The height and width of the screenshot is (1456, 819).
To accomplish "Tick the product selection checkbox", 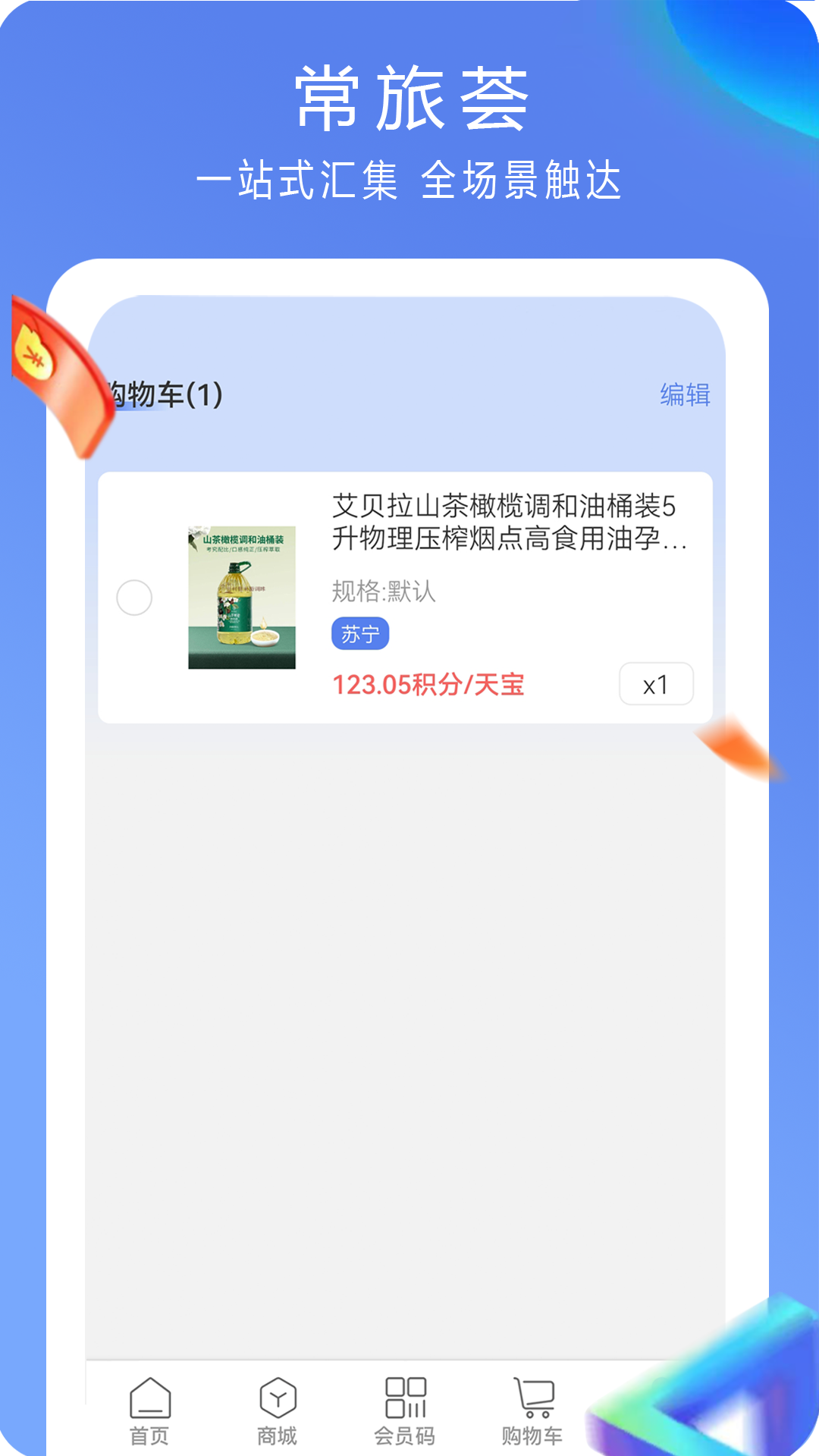I will click(x=133, y=598).
